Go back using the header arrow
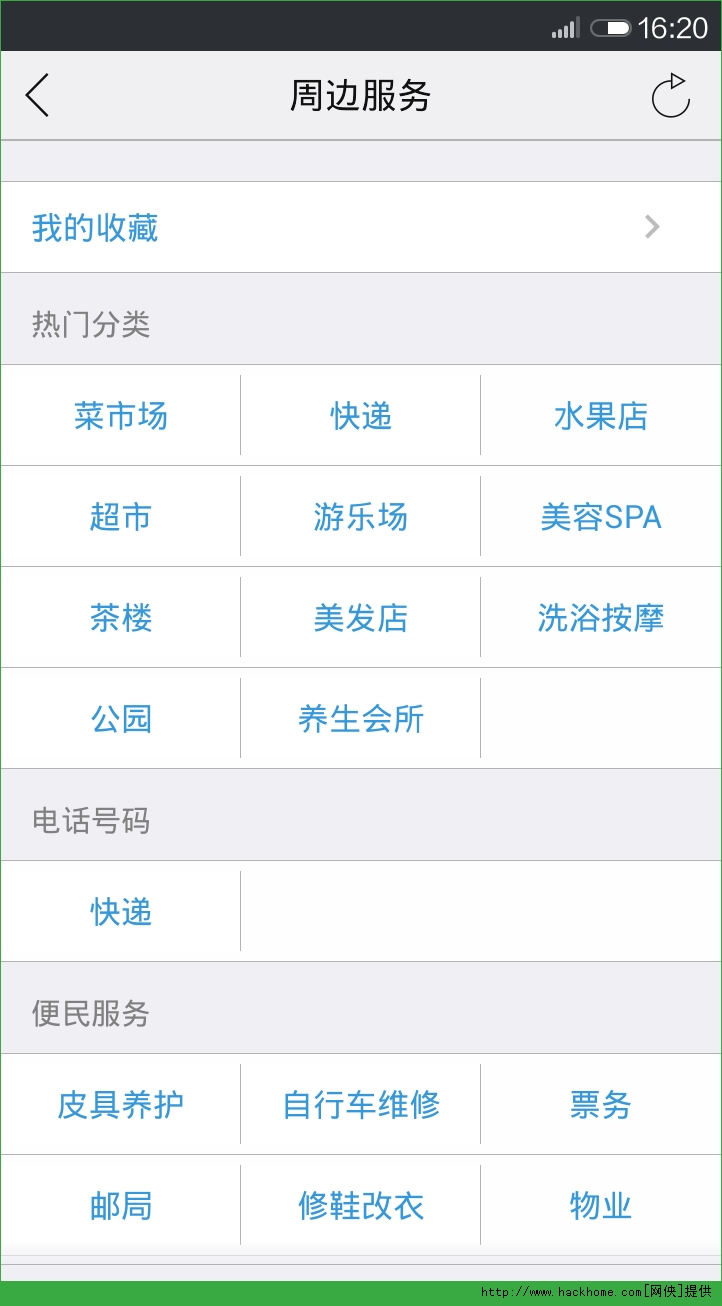Viewport: 722px width, 1306px height. (x=37, y=96)
